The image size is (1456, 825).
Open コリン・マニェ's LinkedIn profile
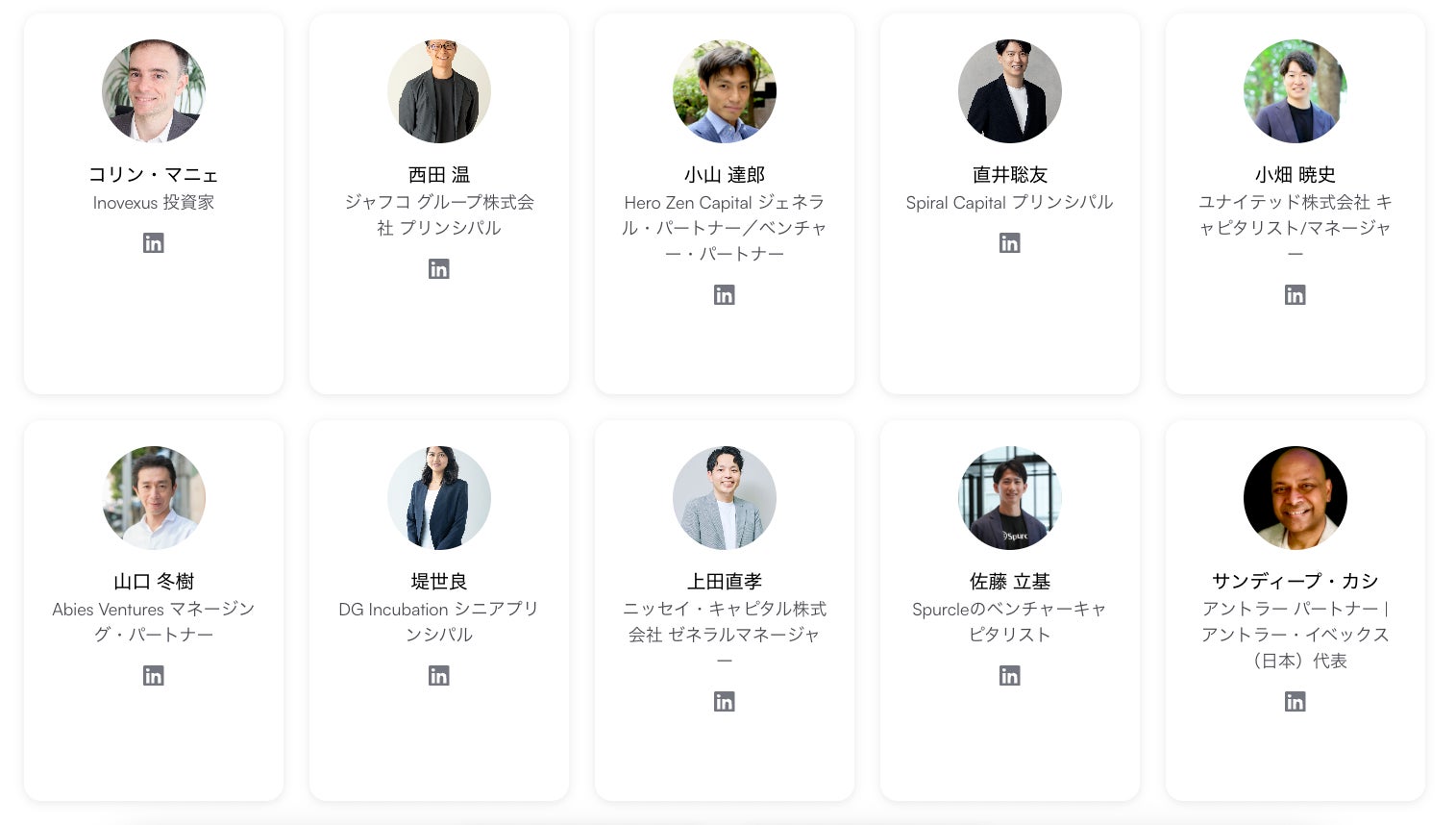[154, 243]
